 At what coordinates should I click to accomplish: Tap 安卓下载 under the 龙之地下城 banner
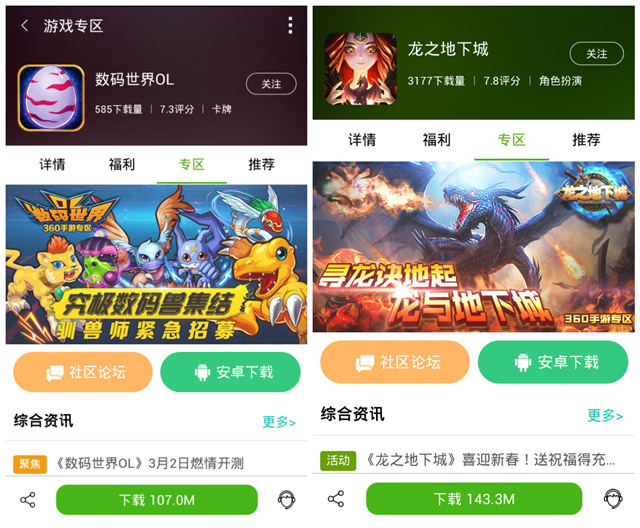[x=551, y=362]
